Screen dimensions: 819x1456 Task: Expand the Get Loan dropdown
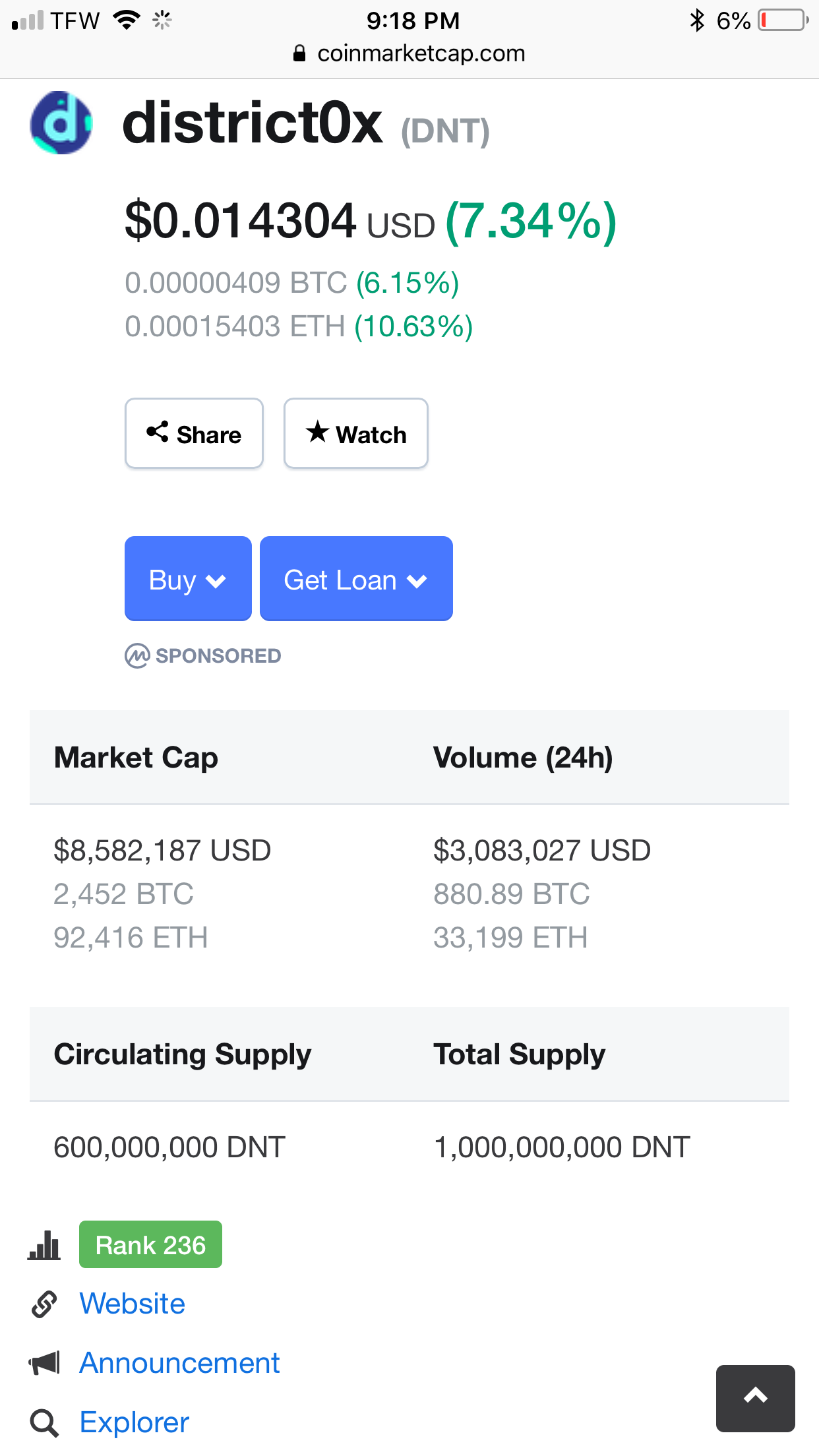pyautogui.click(x=356, y=578)
